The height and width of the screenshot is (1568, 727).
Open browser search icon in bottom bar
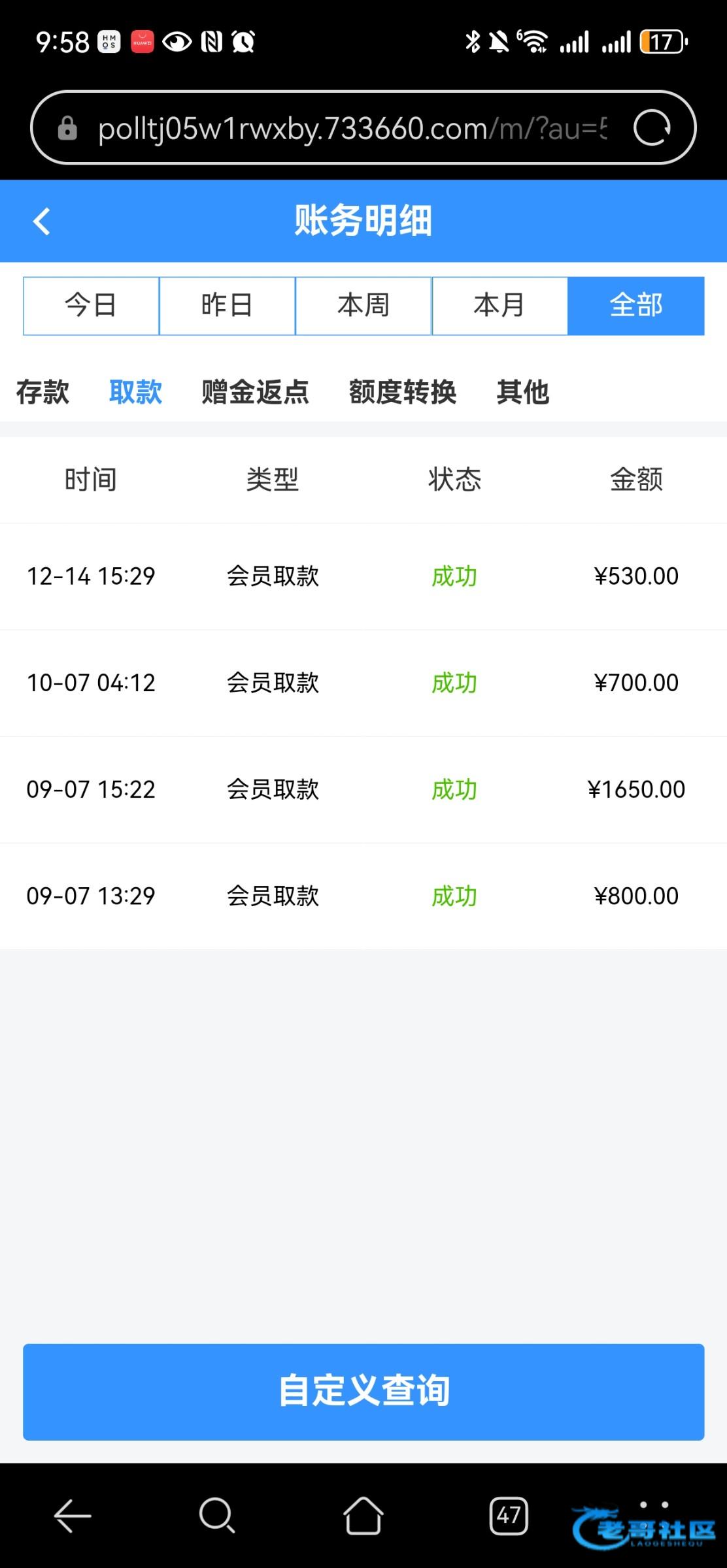tap(217, 1515)
